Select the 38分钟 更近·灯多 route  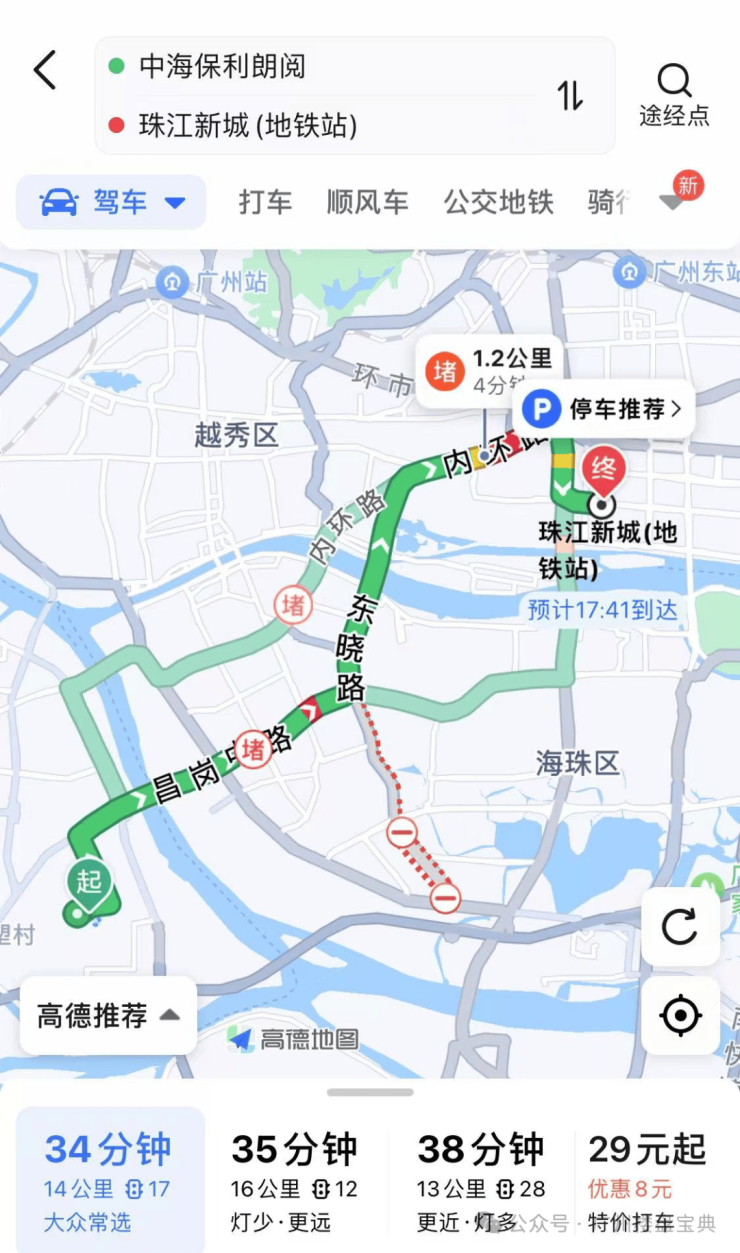[x=480, y=1180]
